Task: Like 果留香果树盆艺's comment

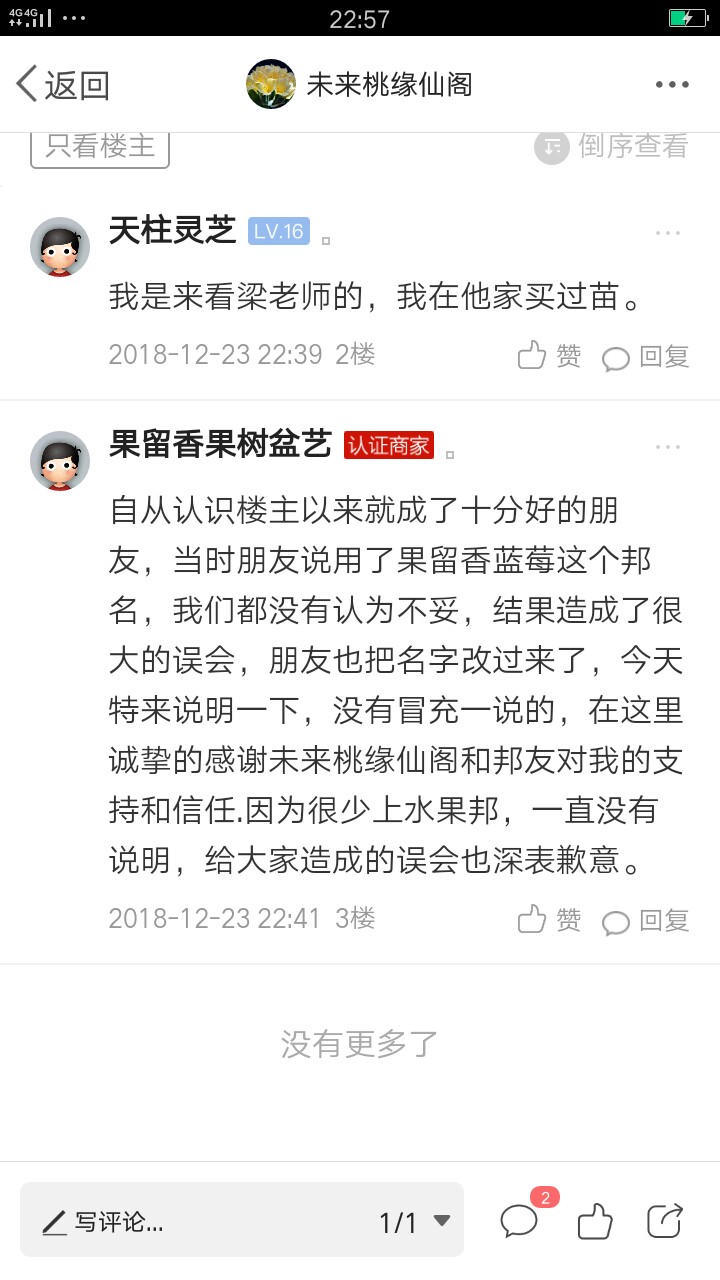Action: pos(549,919)
